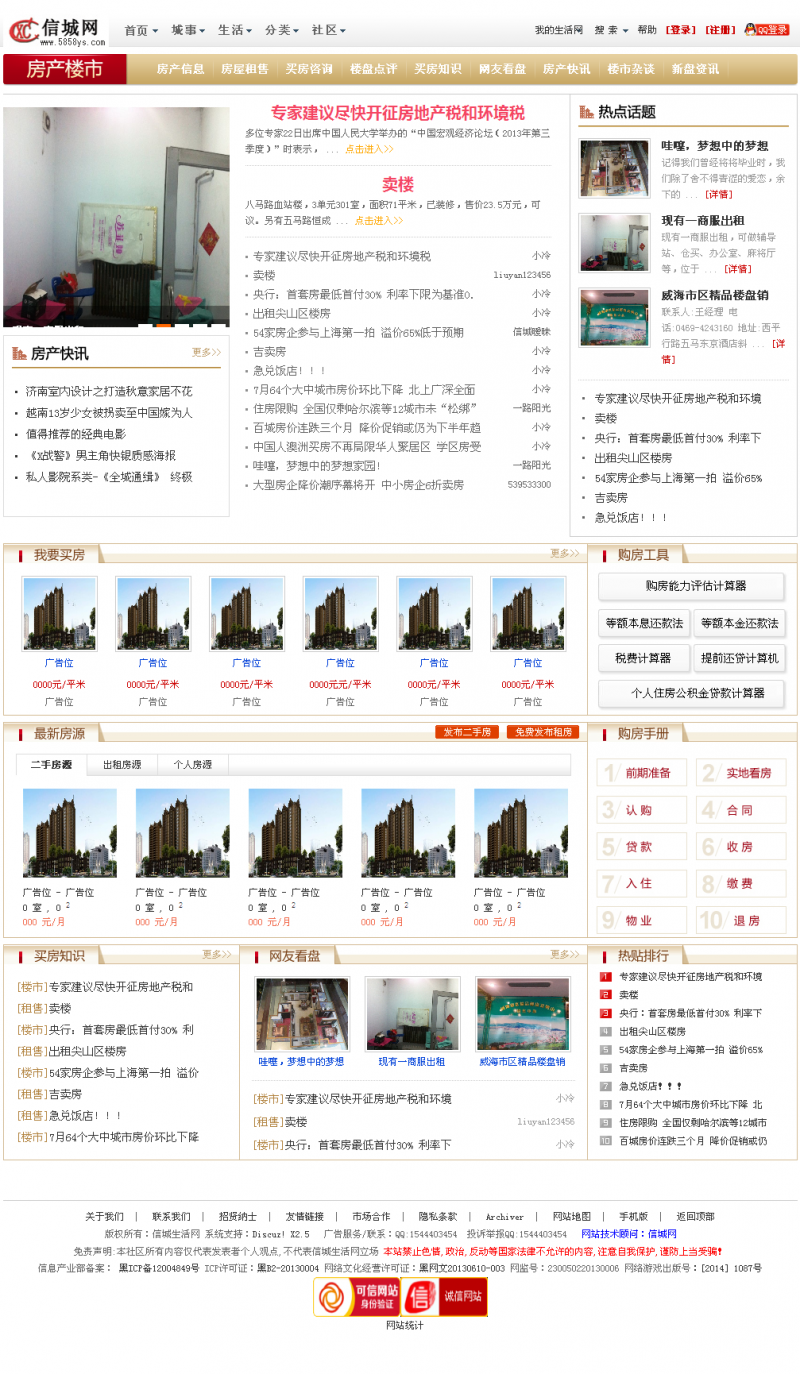Click the 发布二手房 button

tap(467, 732)
